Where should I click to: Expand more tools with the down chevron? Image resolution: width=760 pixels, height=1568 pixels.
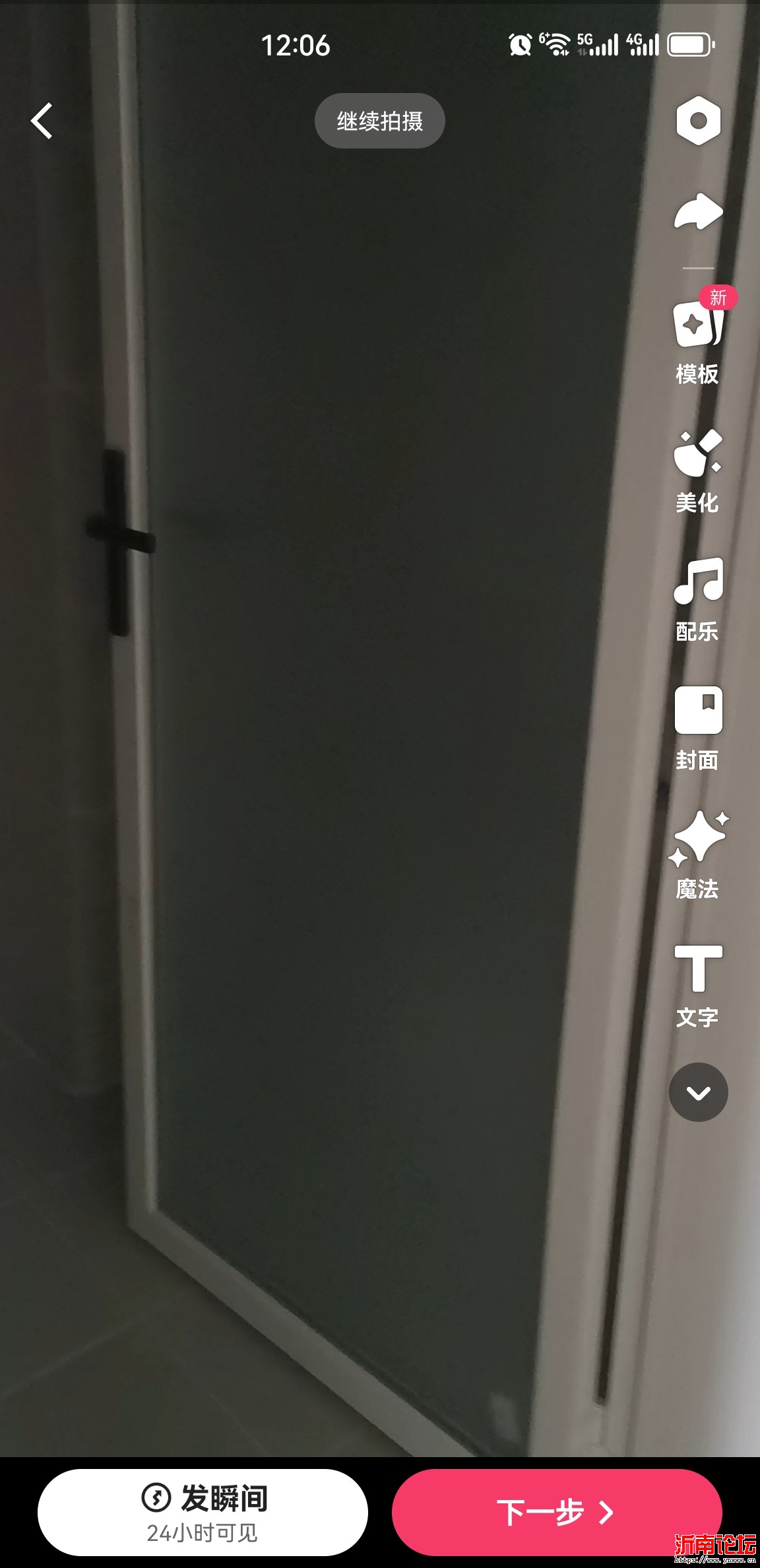pos(698,1093)
